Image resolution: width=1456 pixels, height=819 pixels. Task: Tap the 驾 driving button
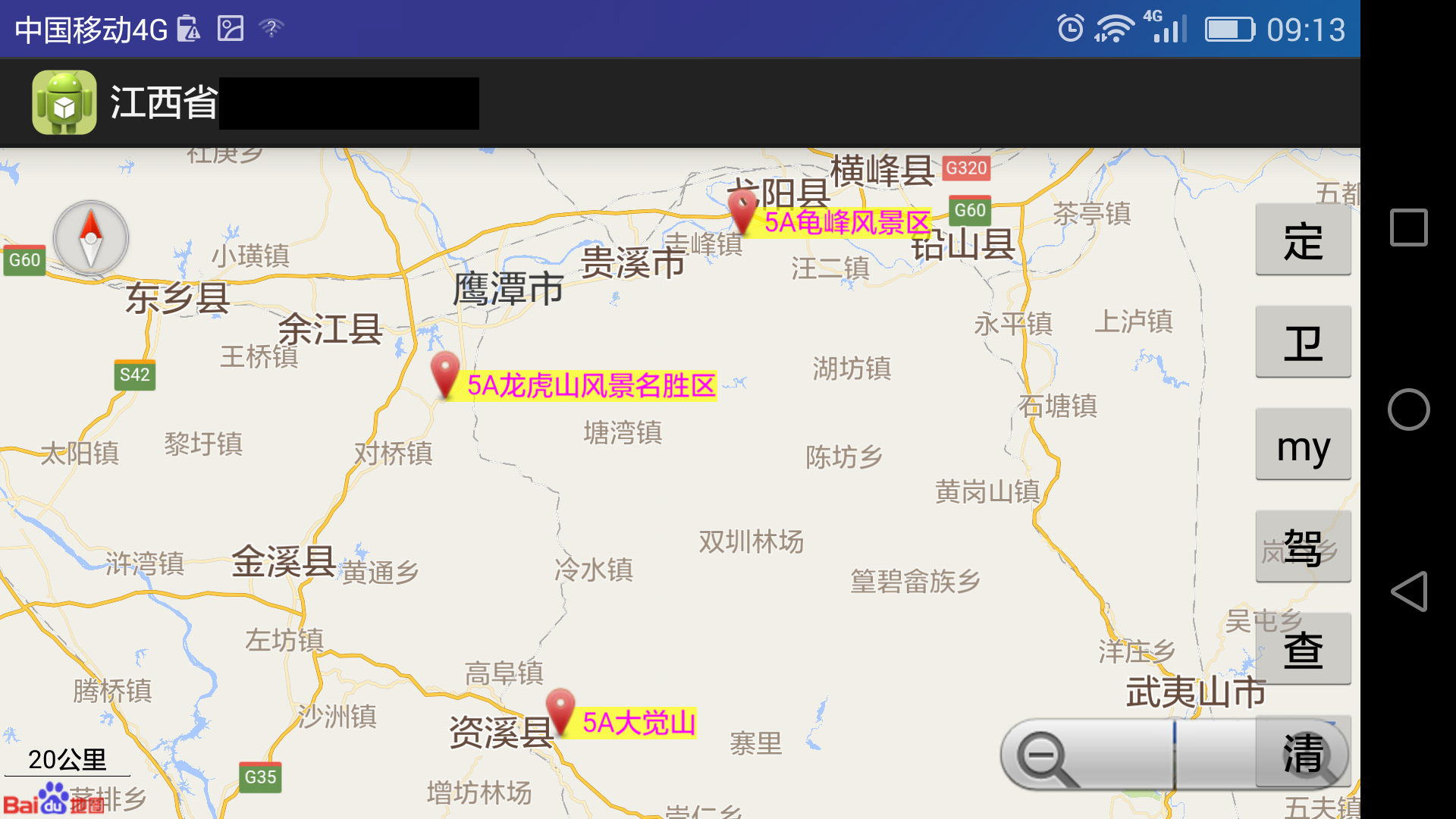(x=1303, y=548)
